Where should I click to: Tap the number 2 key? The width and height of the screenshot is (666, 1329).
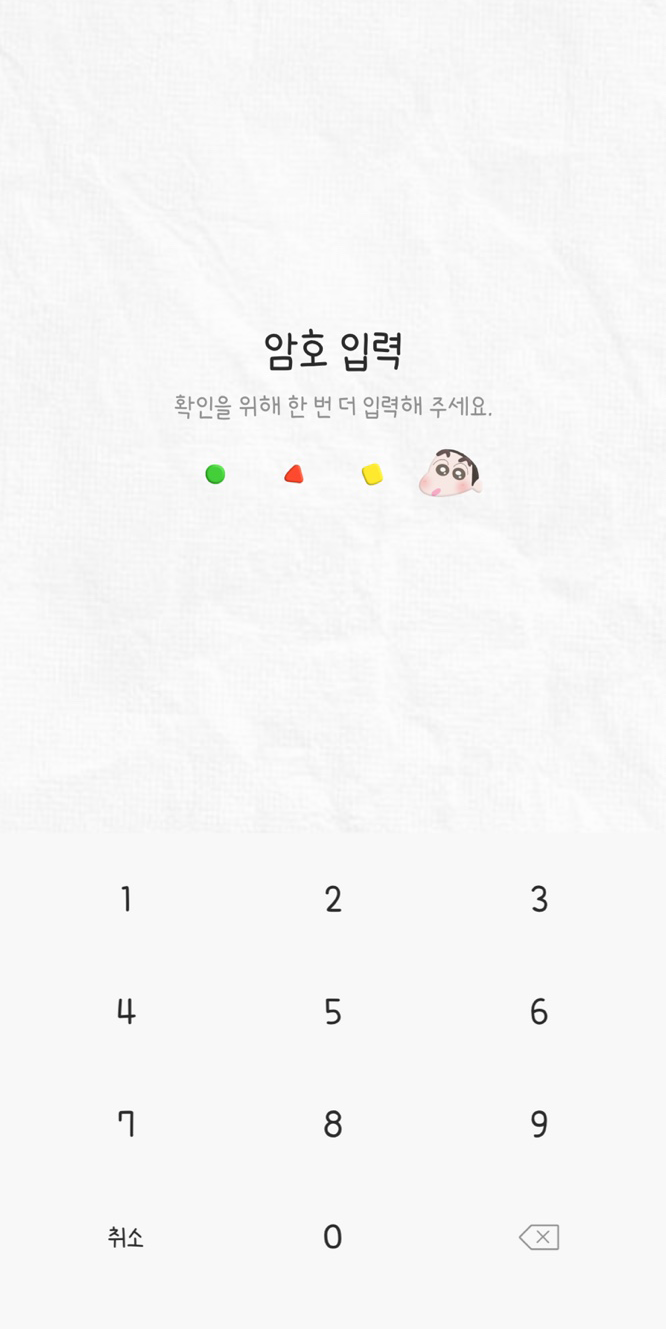pos(333,899)
